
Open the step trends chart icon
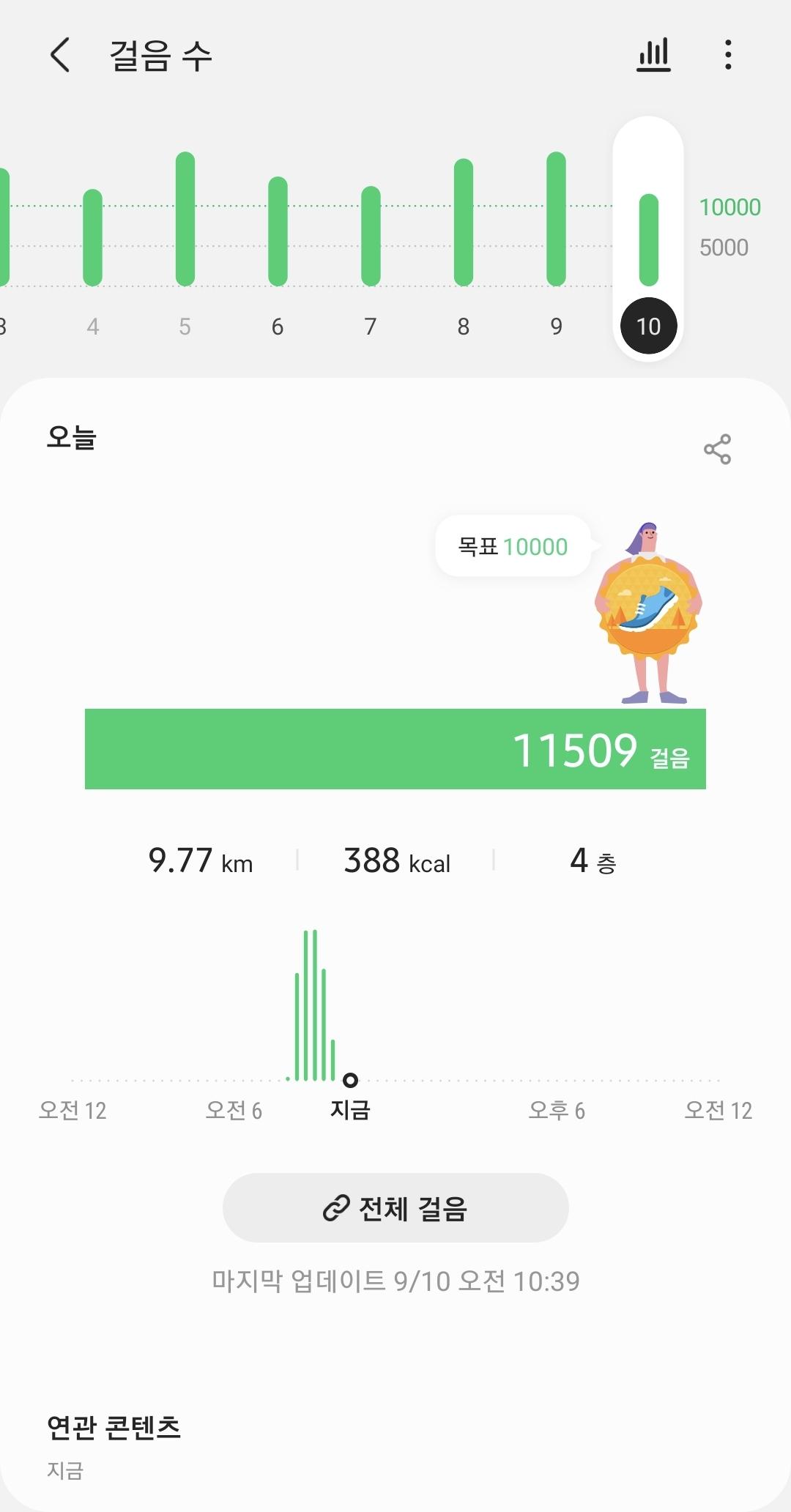[653, 56]
